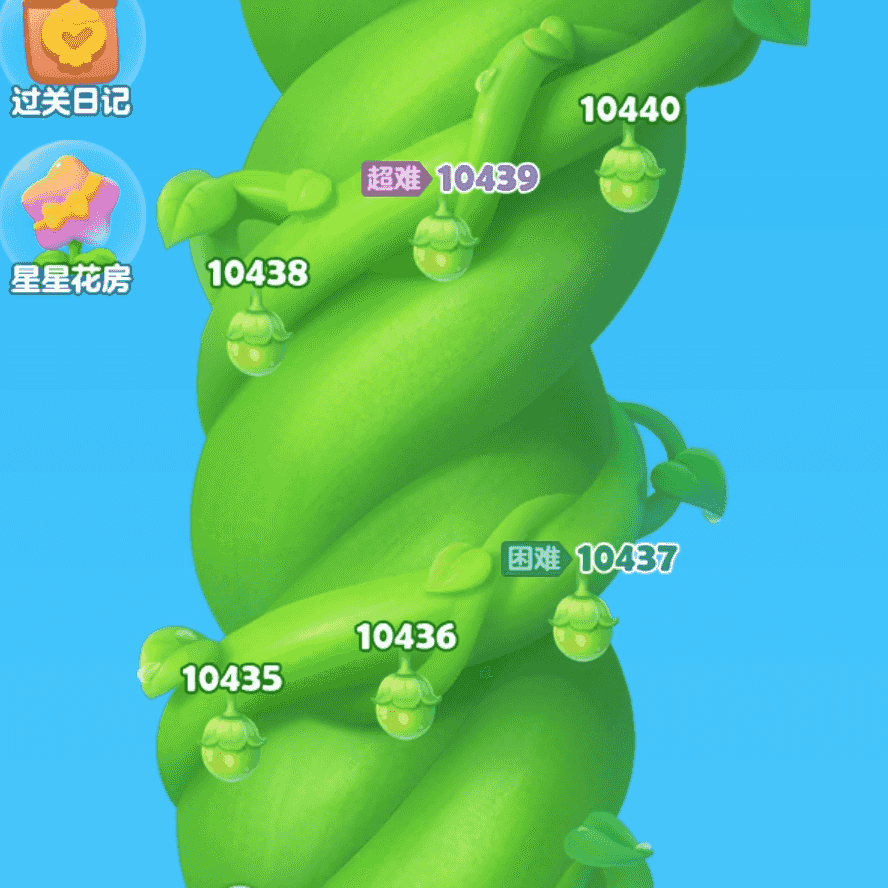Select level 10435 bud
The width and height of the screenshot is (888, 888).
click(231, 746)
